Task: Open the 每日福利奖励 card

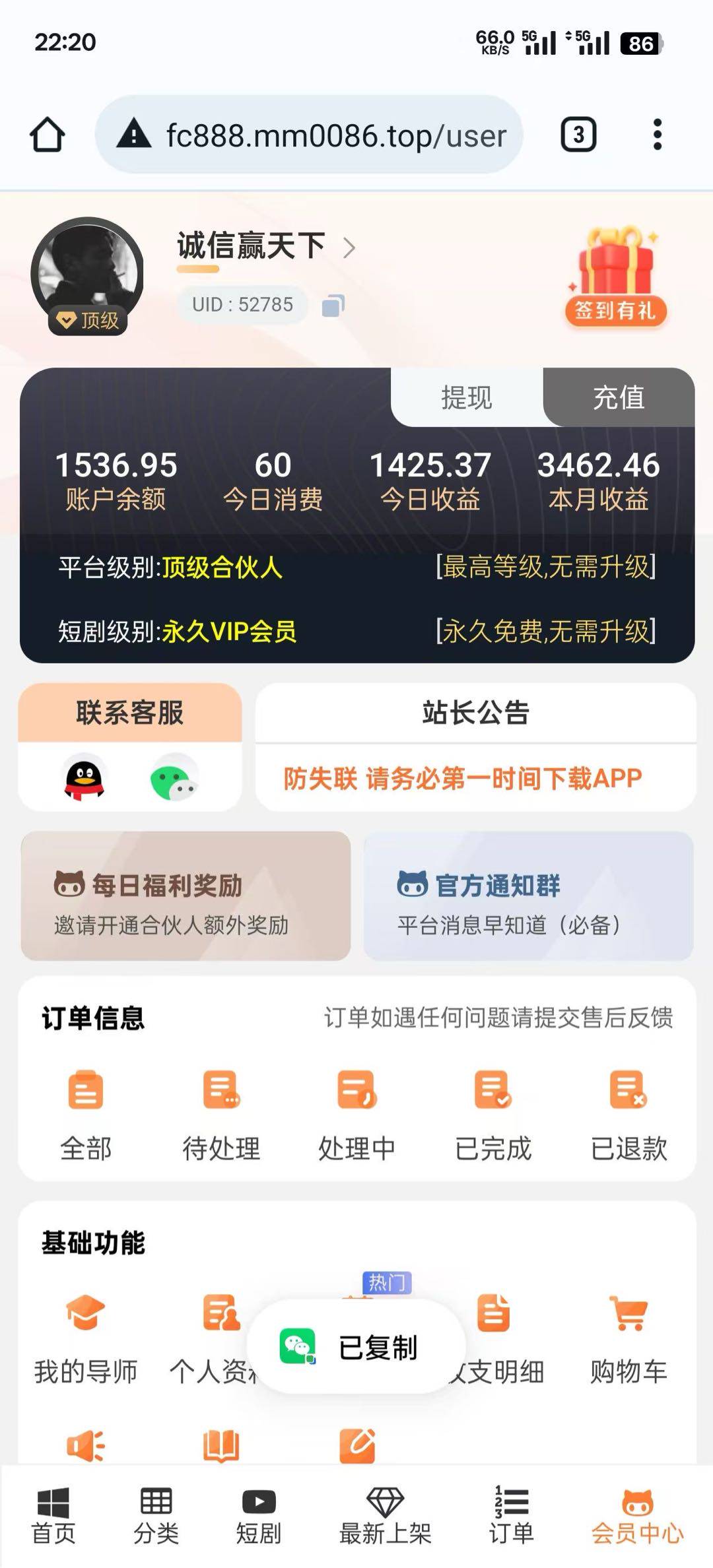Action: click(186, 896)
